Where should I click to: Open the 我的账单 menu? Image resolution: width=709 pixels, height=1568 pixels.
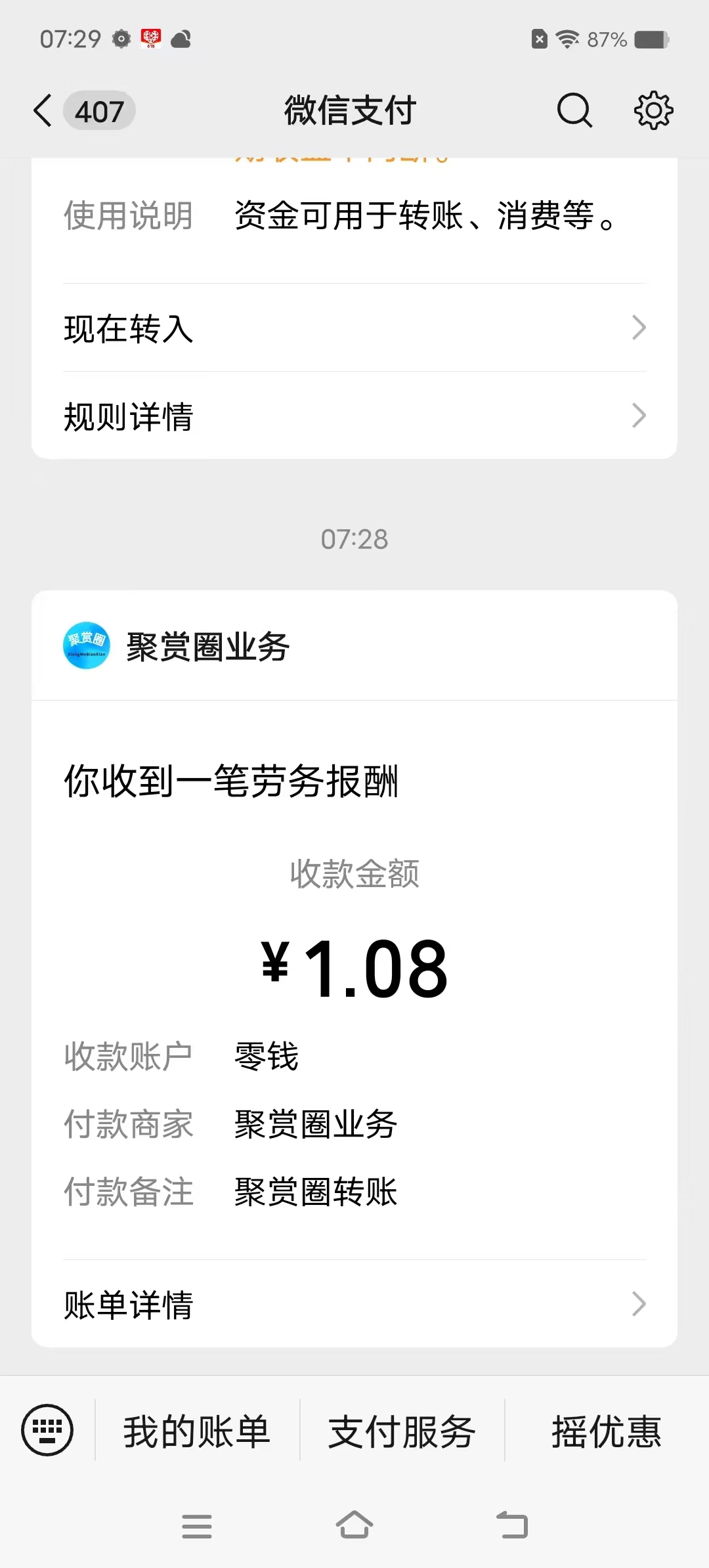198,1431
